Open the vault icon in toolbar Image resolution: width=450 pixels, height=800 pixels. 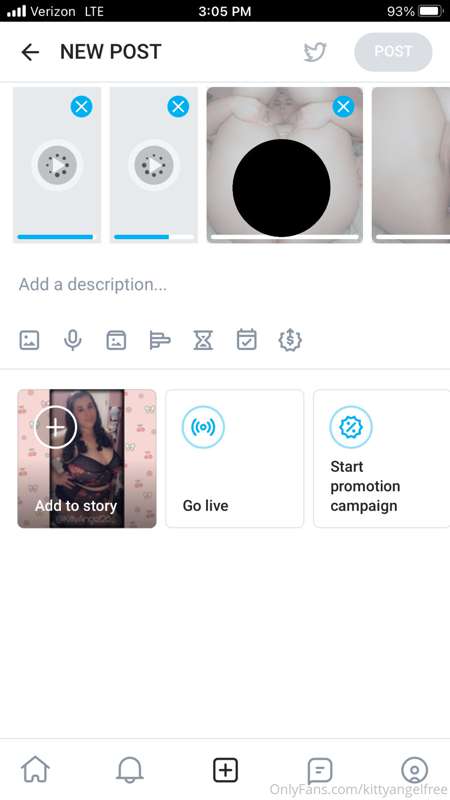(x=116, y=340)
